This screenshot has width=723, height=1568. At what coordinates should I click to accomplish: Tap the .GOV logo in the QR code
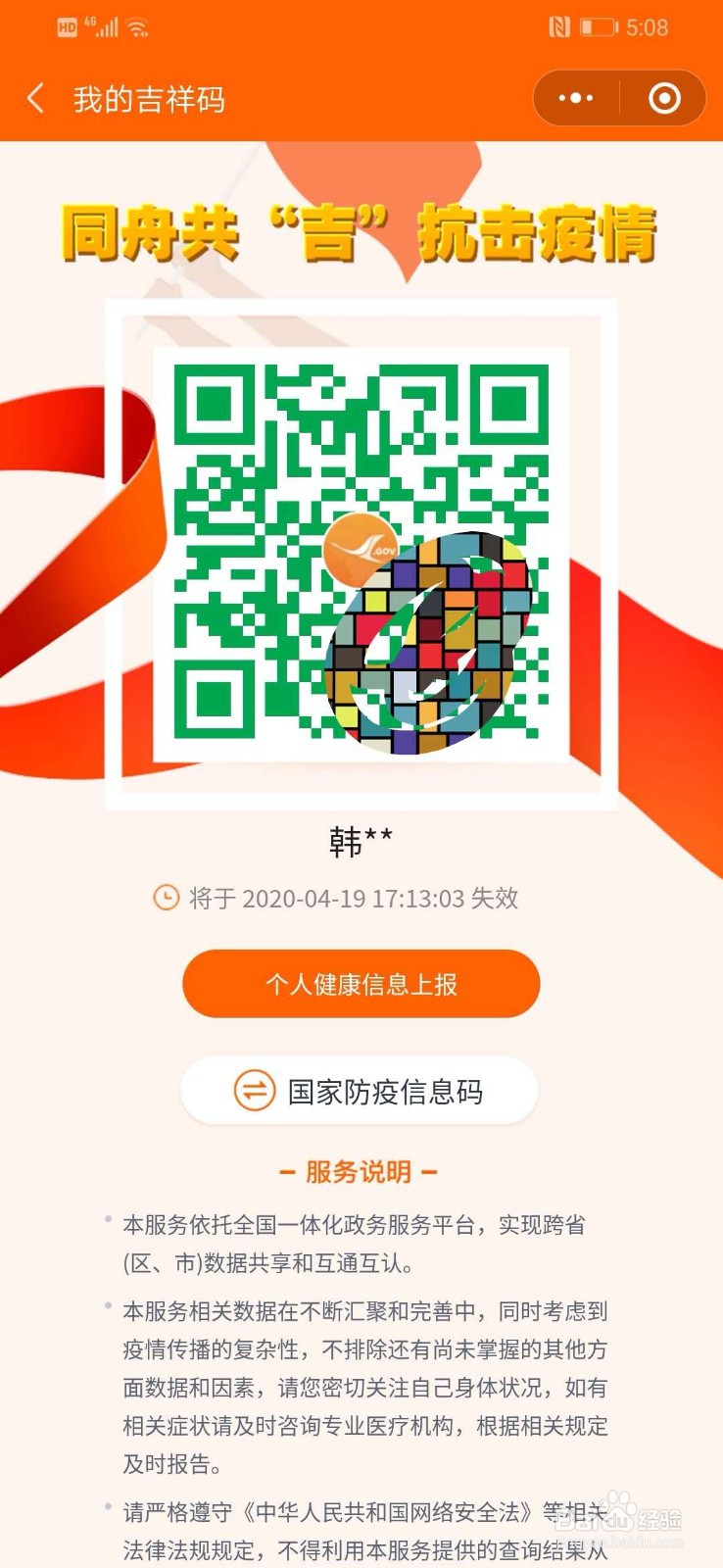361,550
